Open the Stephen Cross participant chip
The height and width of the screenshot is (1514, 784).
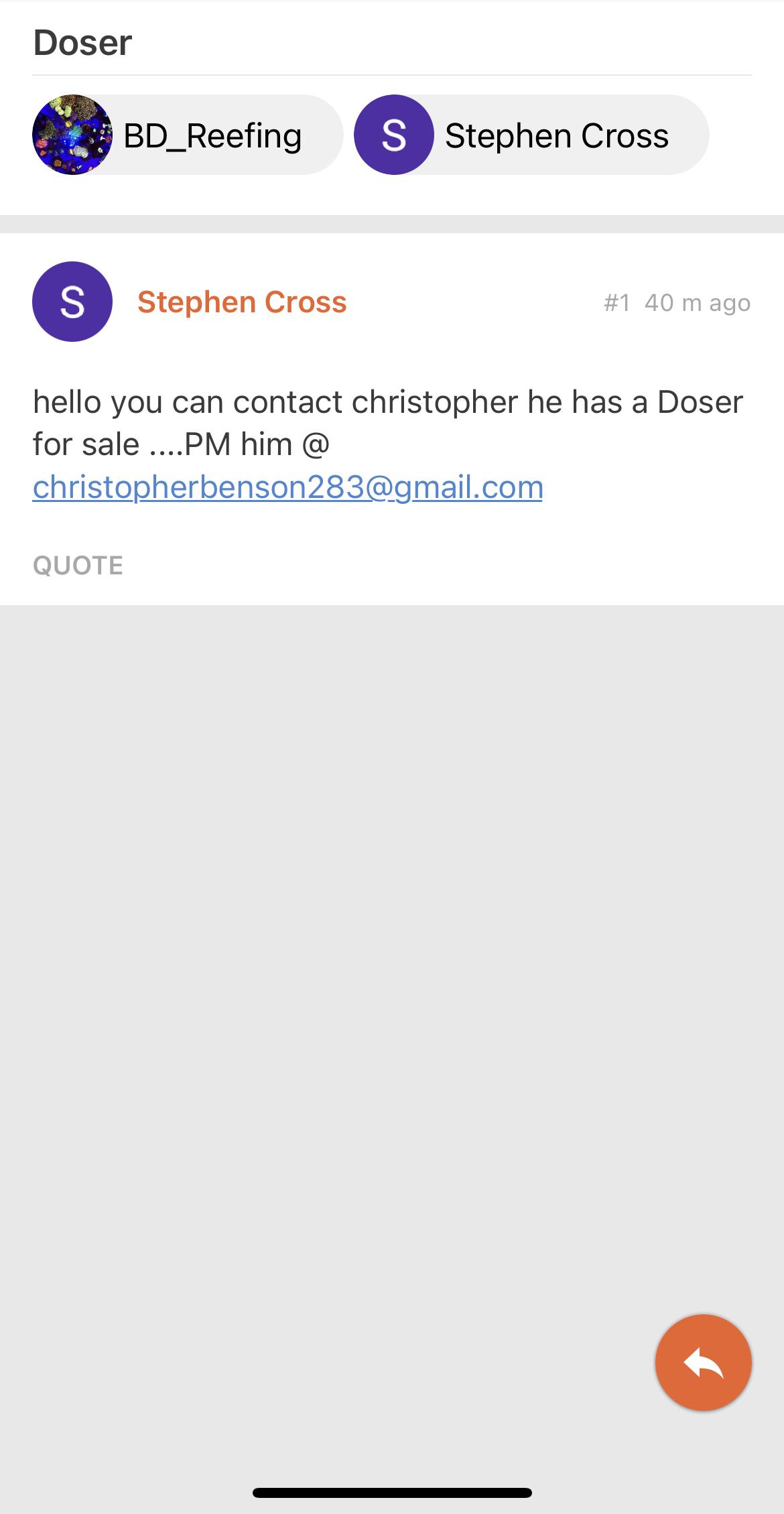tap(531, 135)
